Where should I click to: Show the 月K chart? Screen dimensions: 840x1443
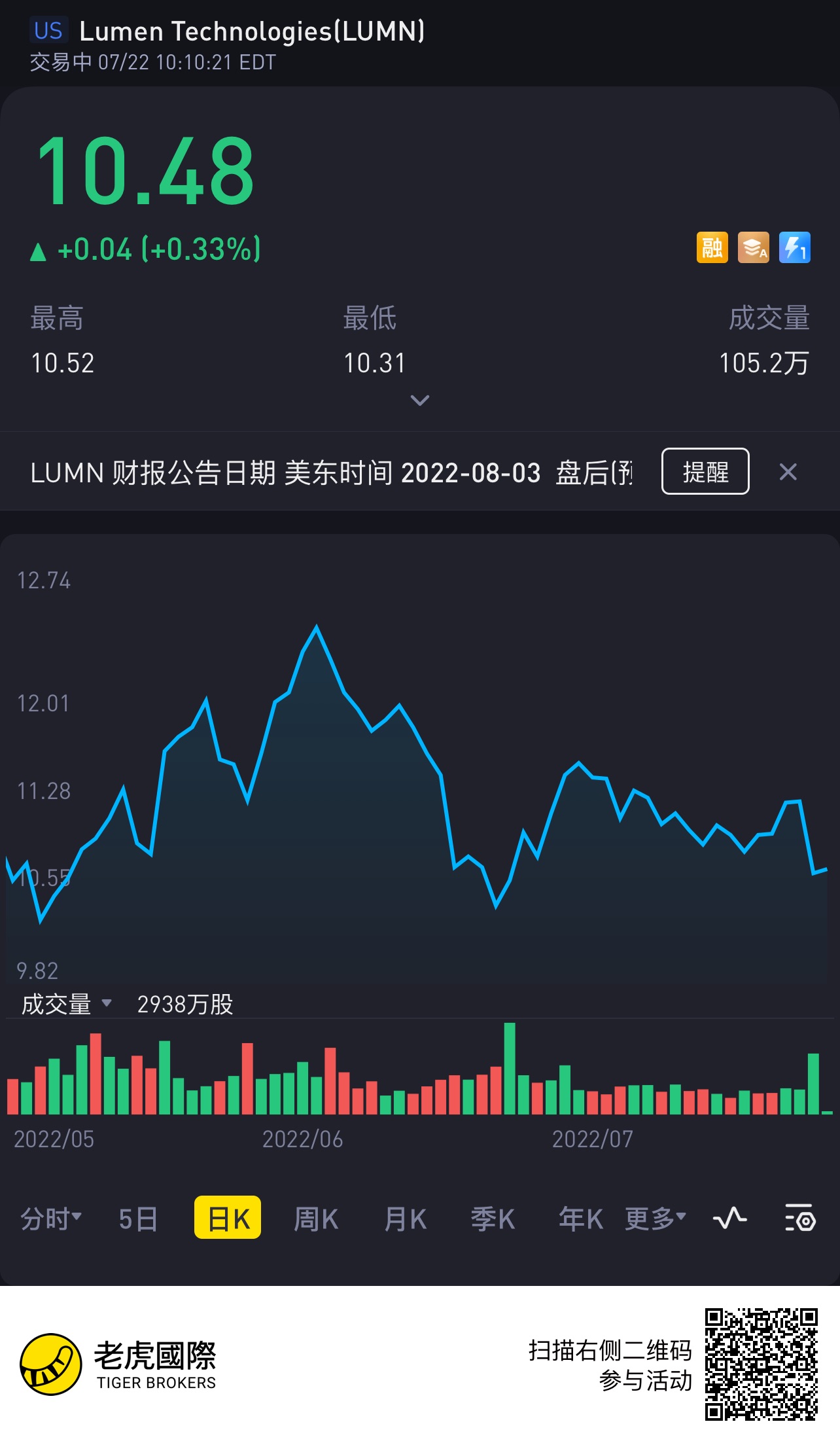coord(405,1219)
